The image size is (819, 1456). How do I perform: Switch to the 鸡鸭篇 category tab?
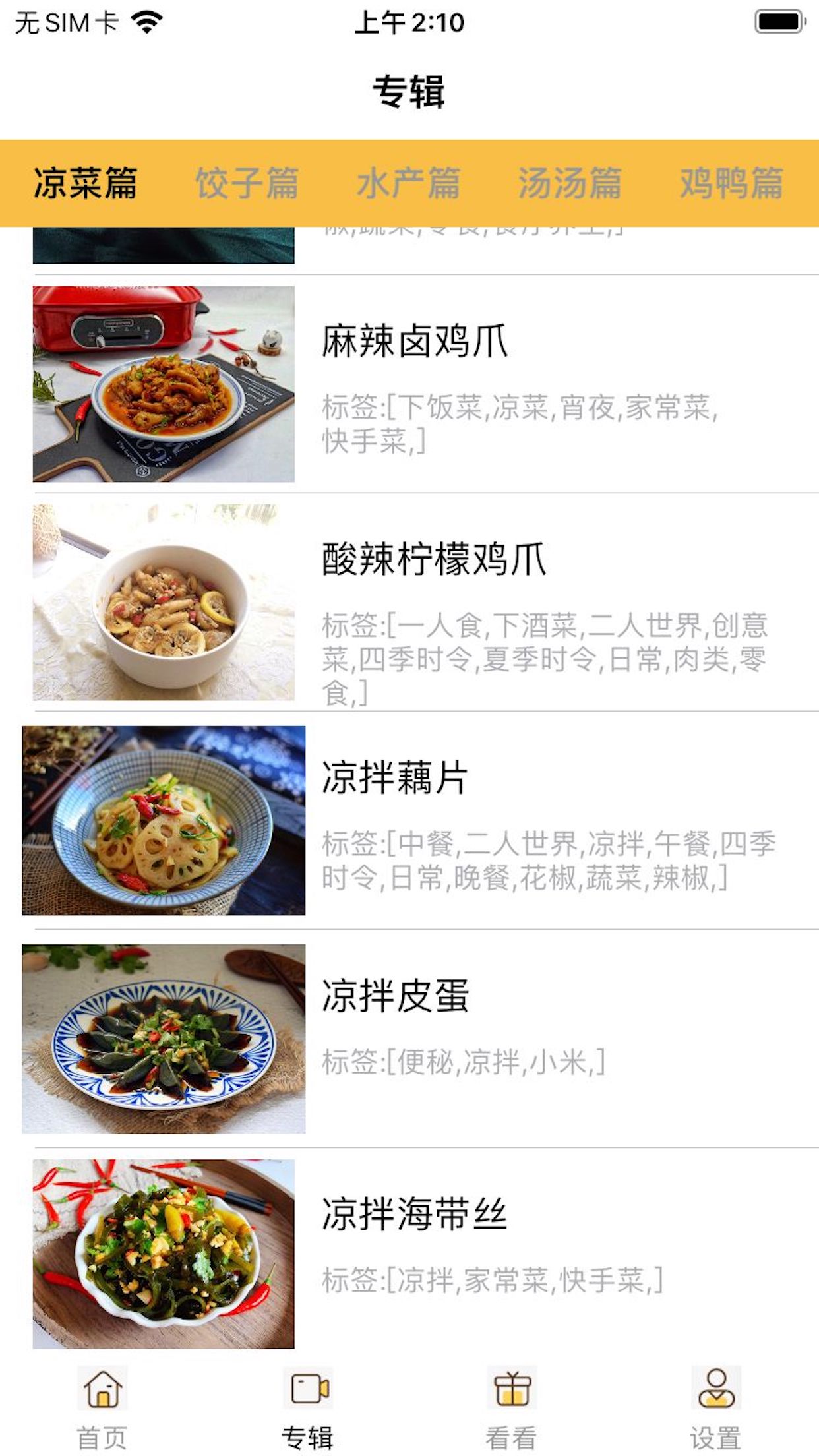tap(731, 183)
